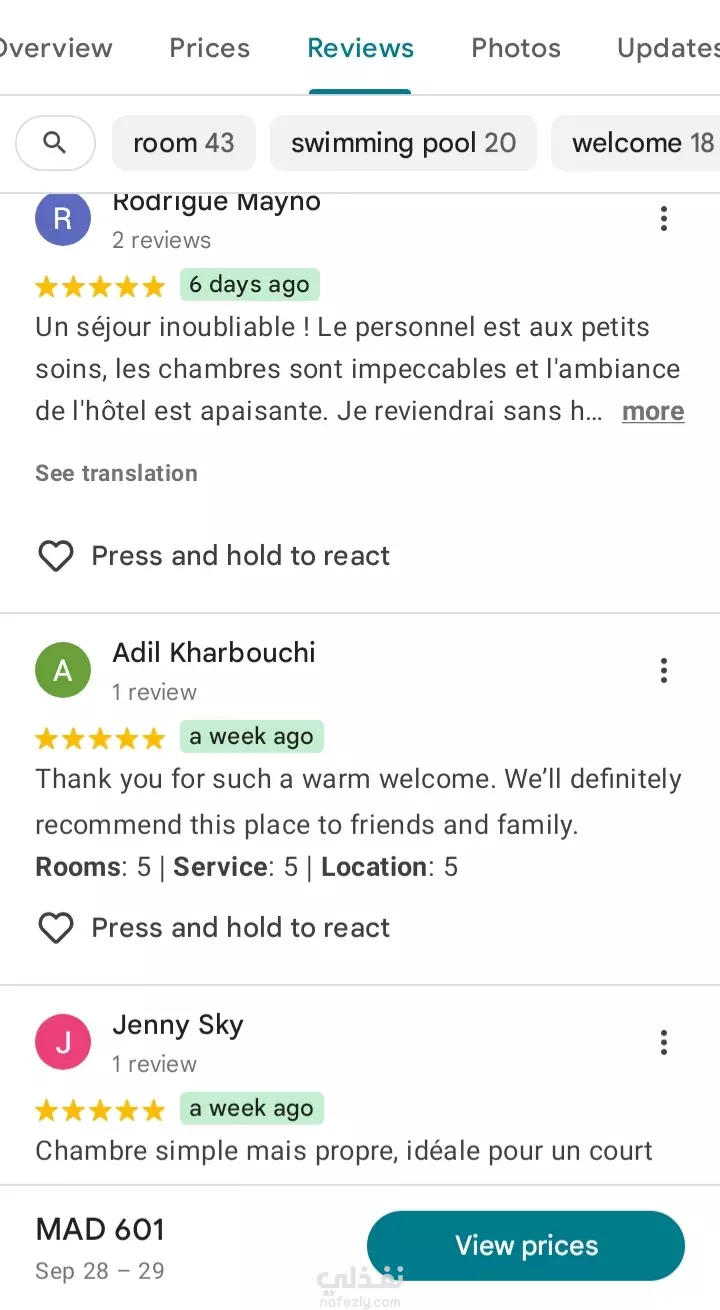Select the welcome keyword chip
This screenshot has height=1310, width=720.
[x=640, y=143]
